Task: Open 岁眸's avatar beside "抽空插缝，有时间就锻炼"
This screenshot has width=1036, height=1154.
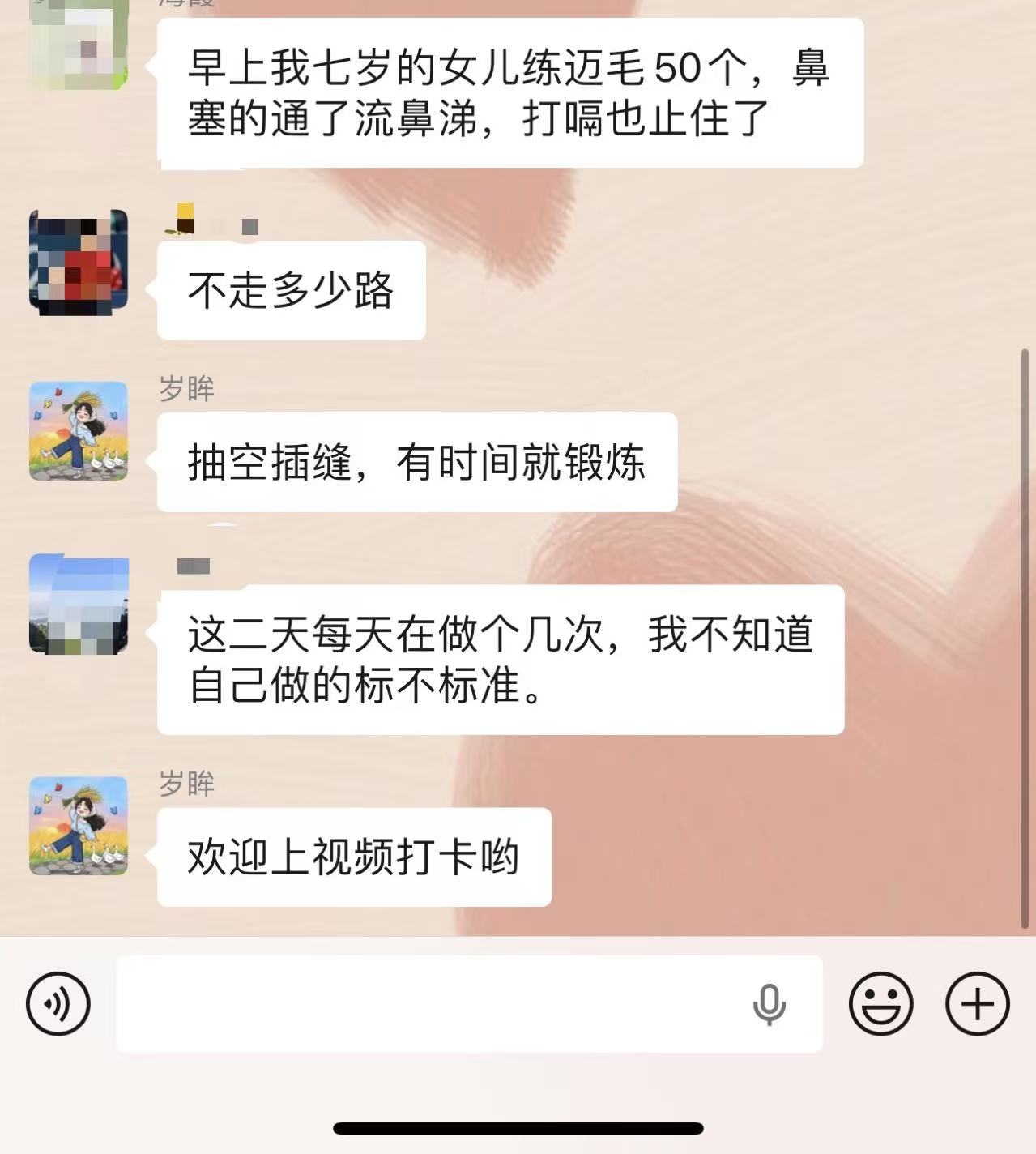Action: pyautogui.click(x=79, y=431)
